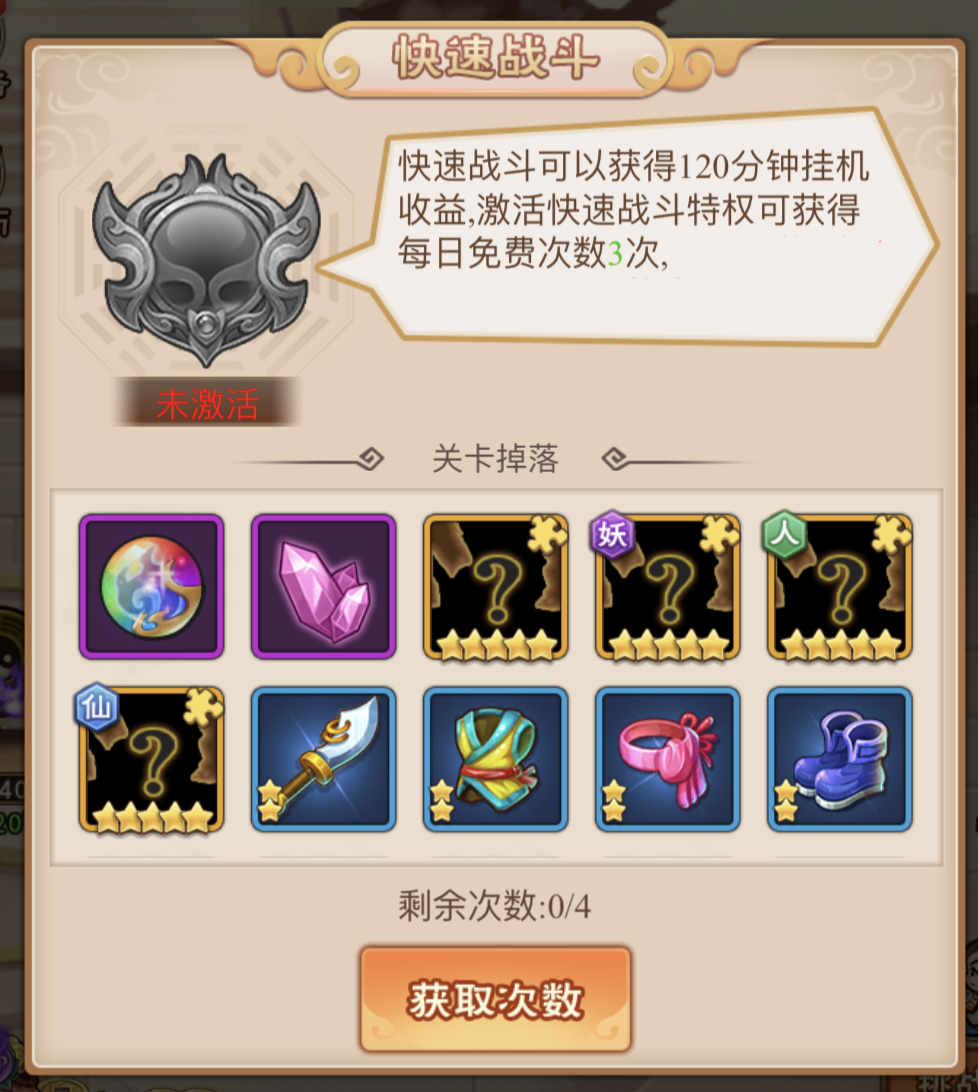The width and height of the screenshot is (978, 1092).
Task: Open the 妖 mystery fragment item
Action: (667, 587)
